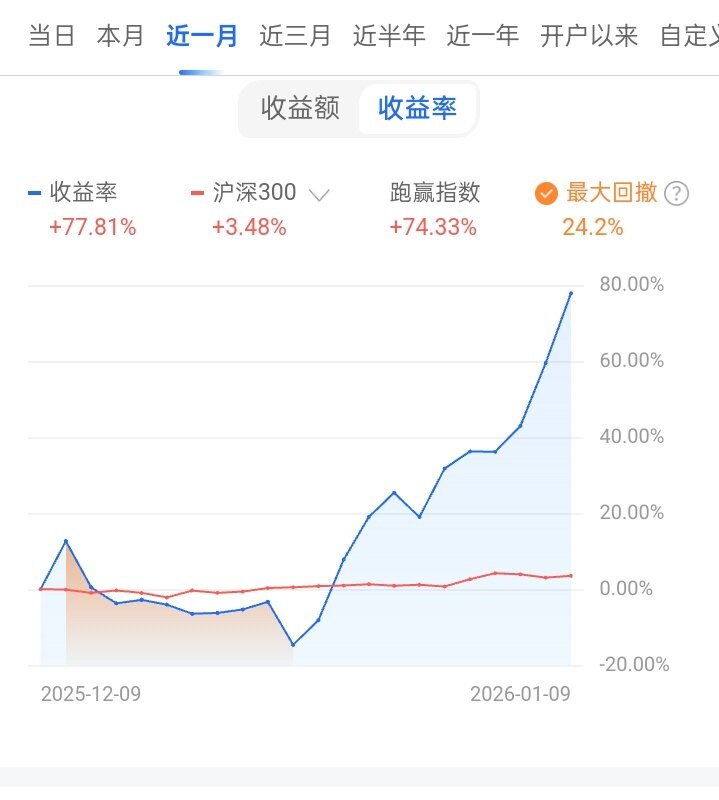View the 近一年 period

[x=483, y=37]
